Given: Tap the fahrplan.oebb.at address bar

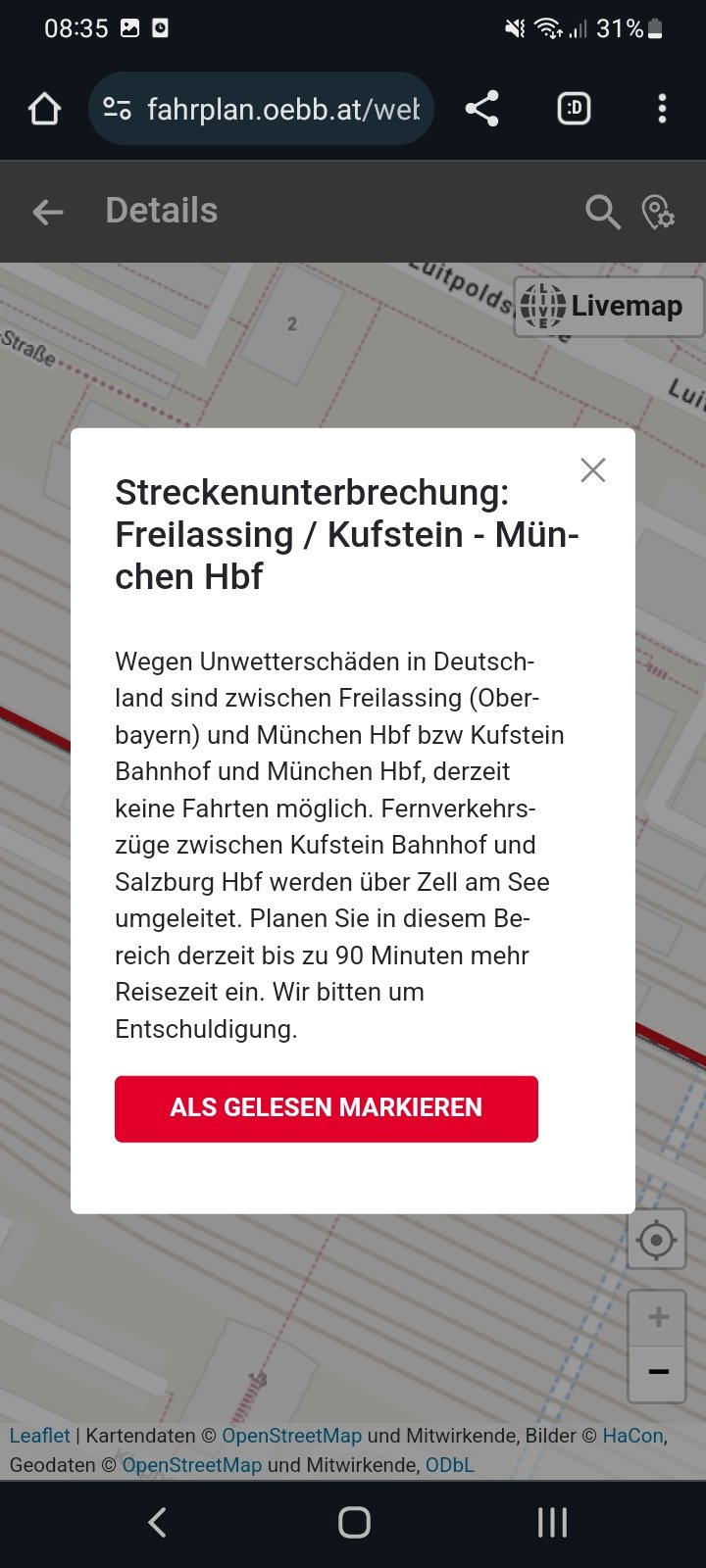Looking at the screenshot, I should pos(261,109).
